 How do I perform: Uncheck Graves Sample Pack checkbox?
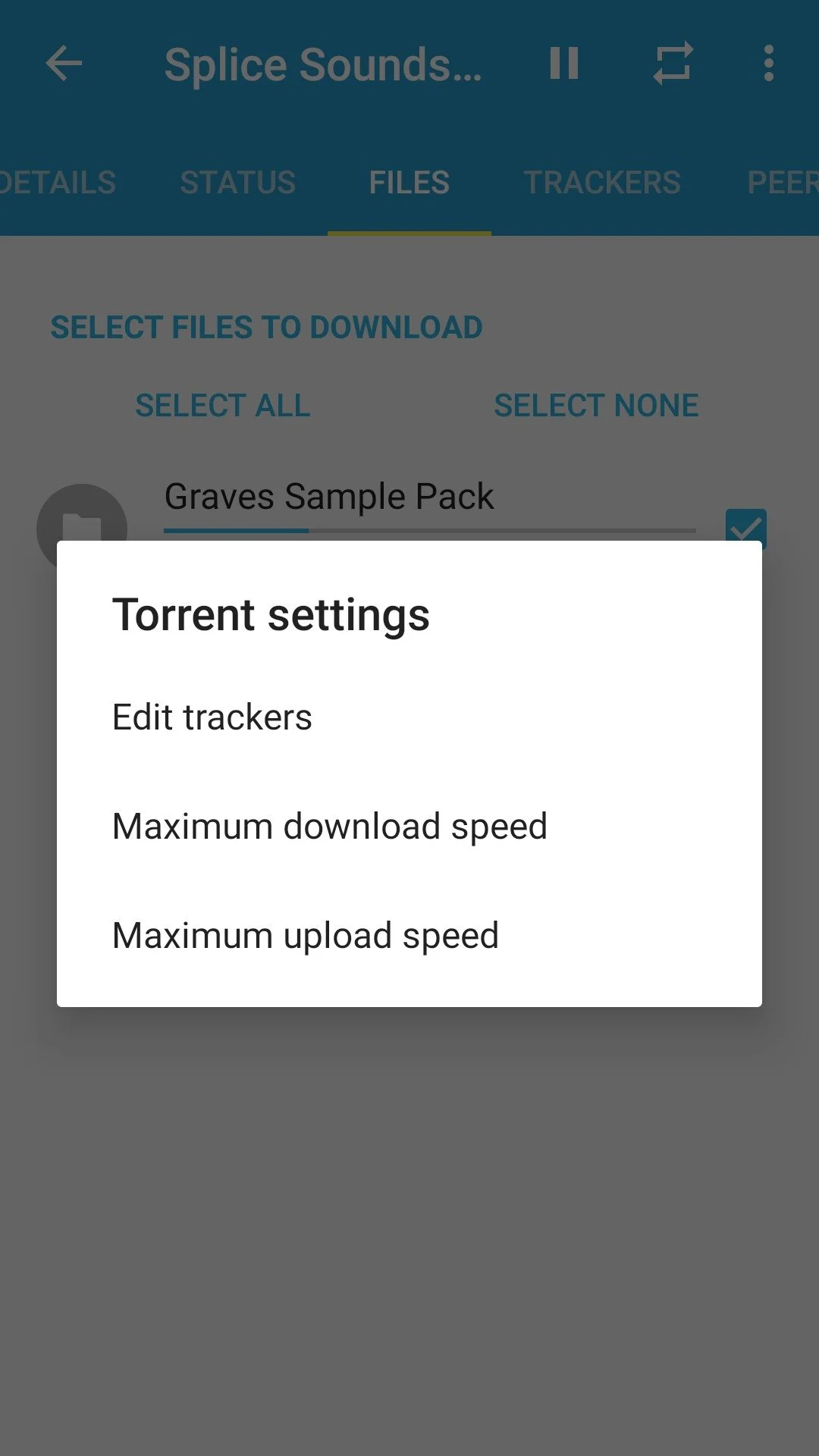click(746, 525)
